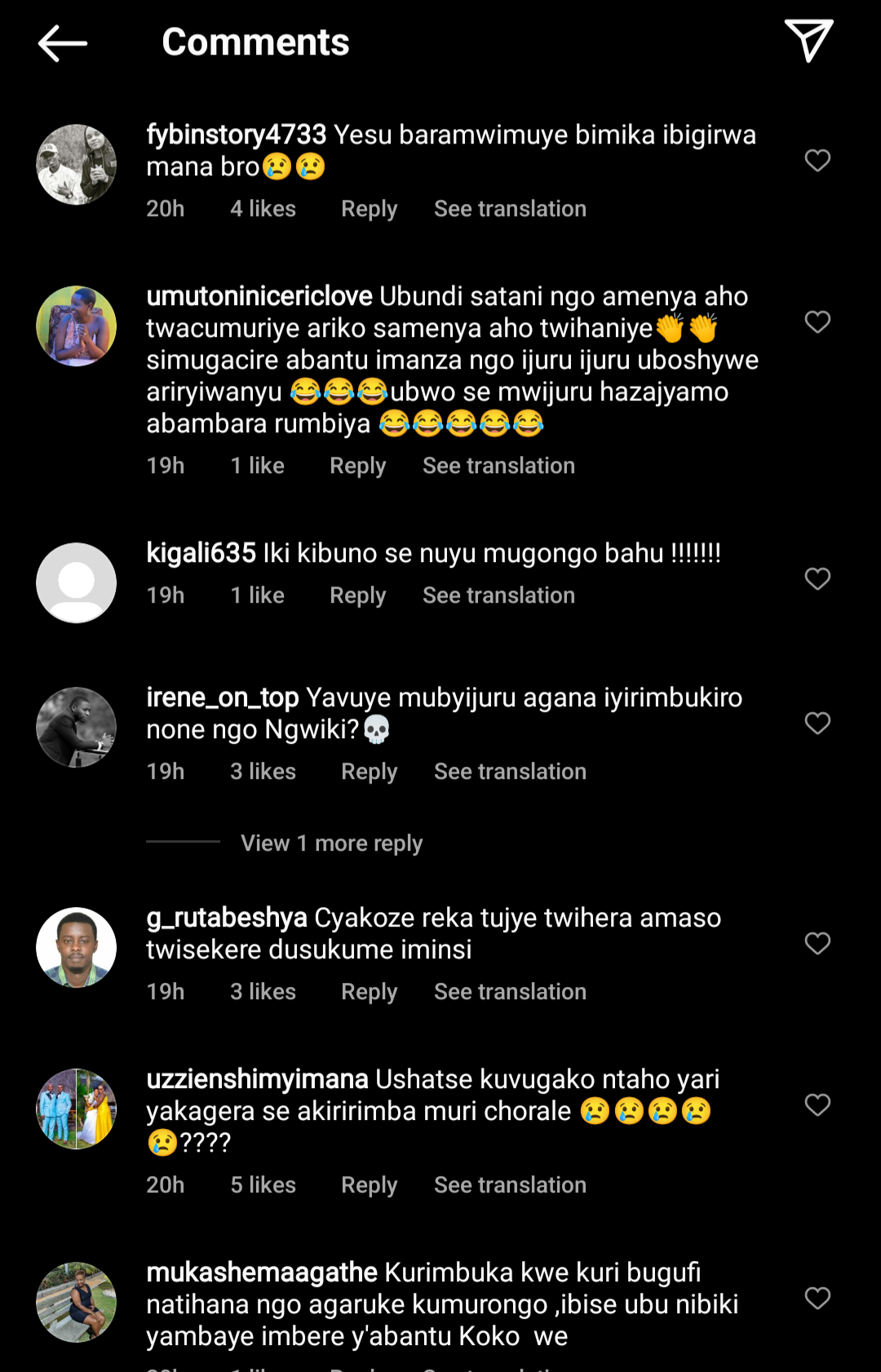Image resolution: width=881 pixels, height=1372 pixels.
Task: See translation of g_rutabeshya's comment
Action: point(510,992)
